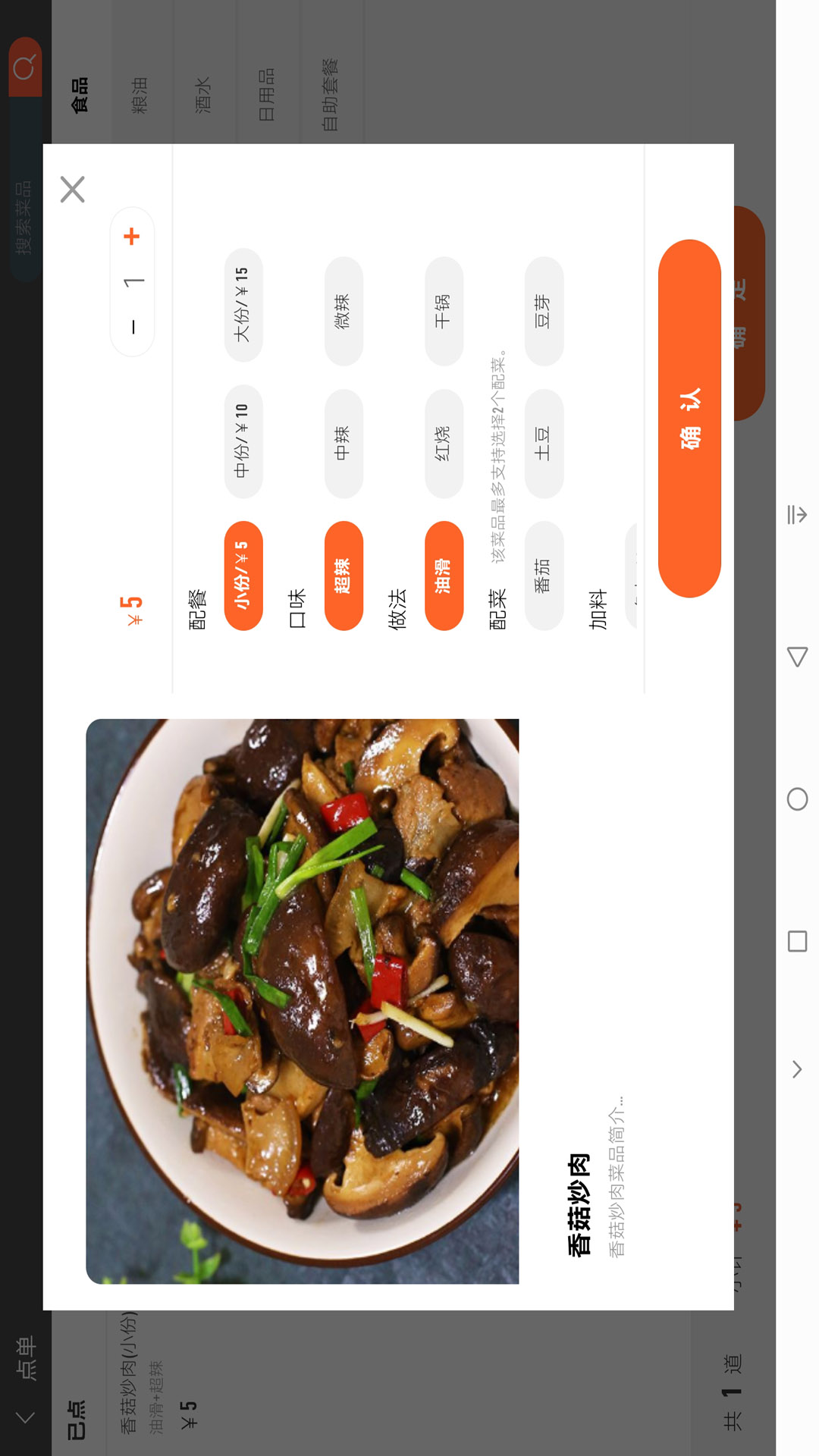This screenshot has width=819, height=1456.
Task: Pick 微辣 flavor
Action: pos(344,311)
